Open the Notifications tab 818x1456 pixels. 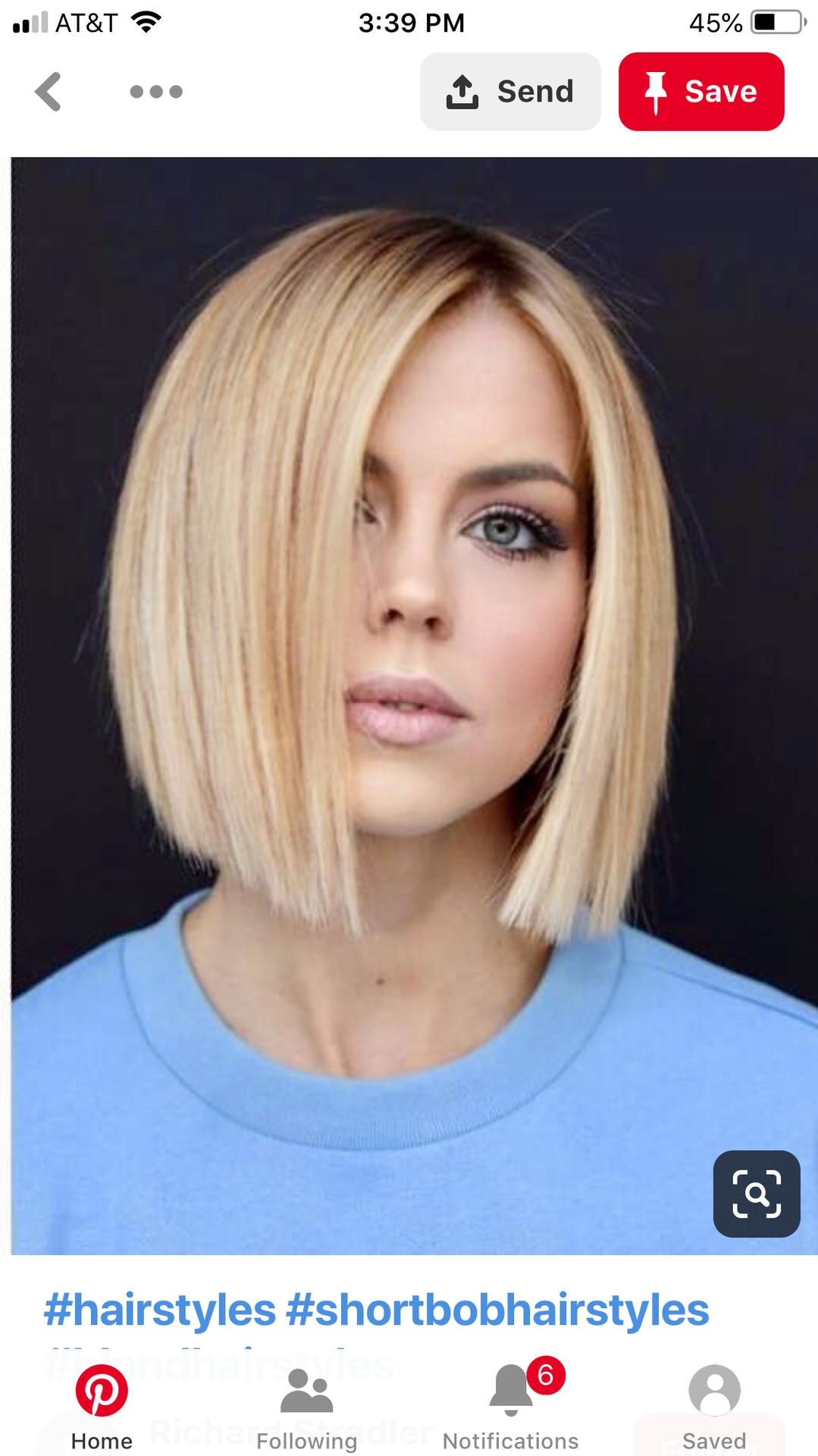click(x=510, y=1407)
